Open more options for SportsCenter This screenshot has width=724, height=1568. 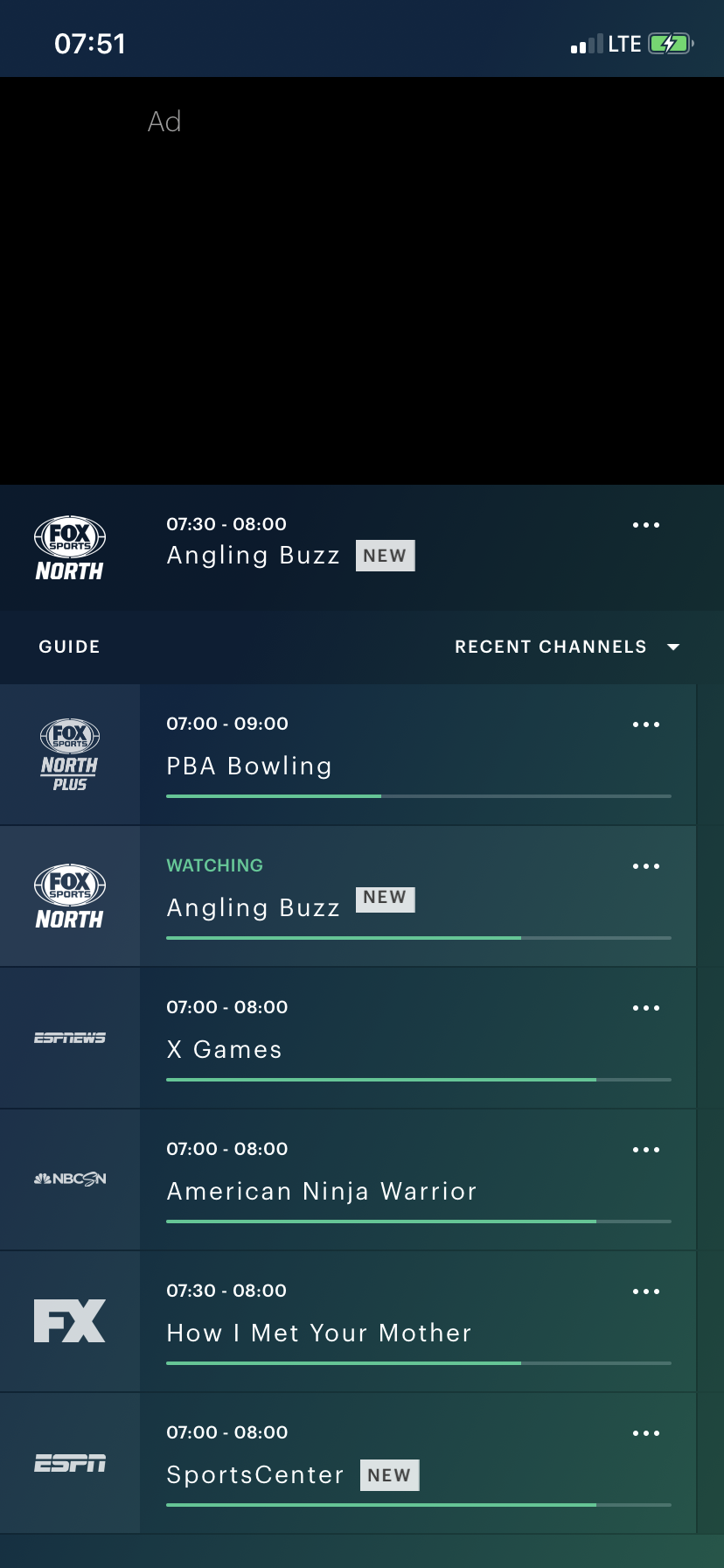coord(645,1433)
